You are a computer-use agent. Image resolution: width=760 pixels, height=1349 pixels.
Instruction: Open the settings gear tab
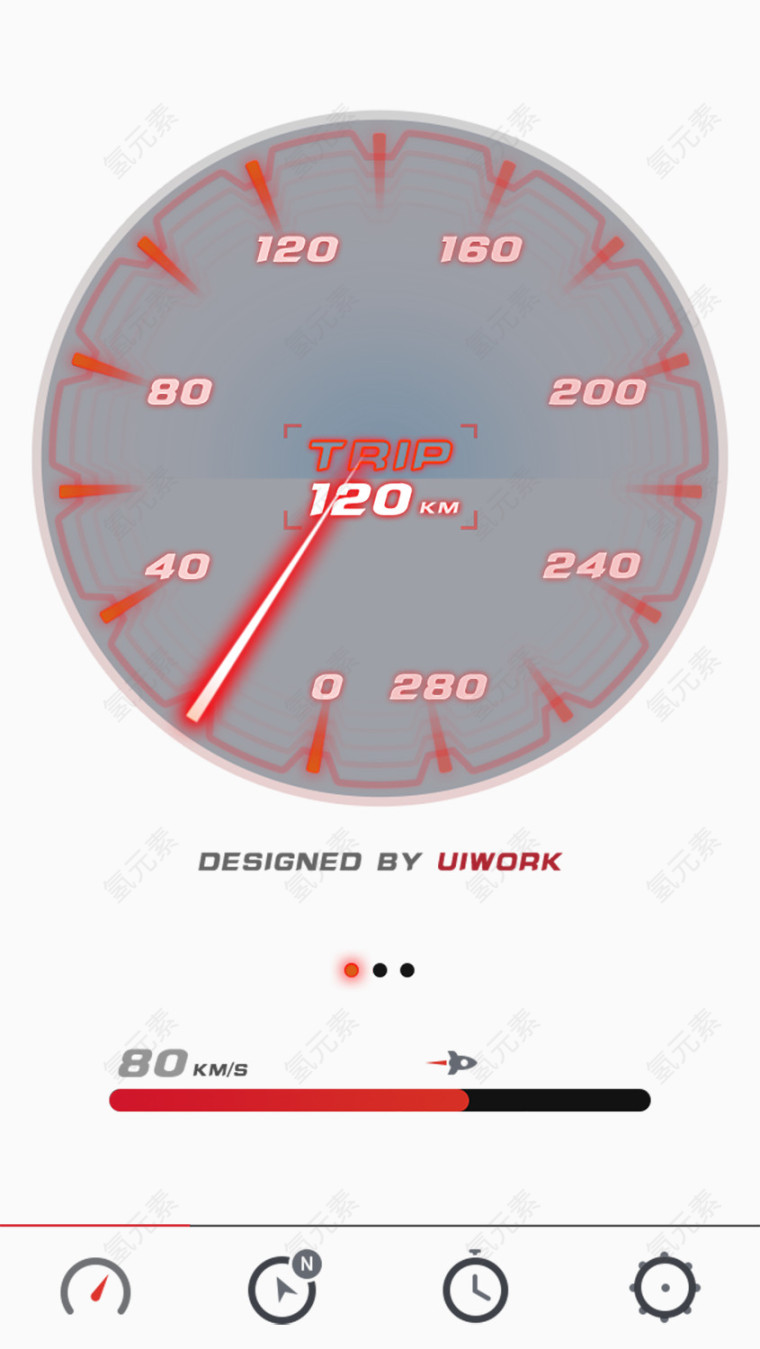click(x=665, y=1288)
